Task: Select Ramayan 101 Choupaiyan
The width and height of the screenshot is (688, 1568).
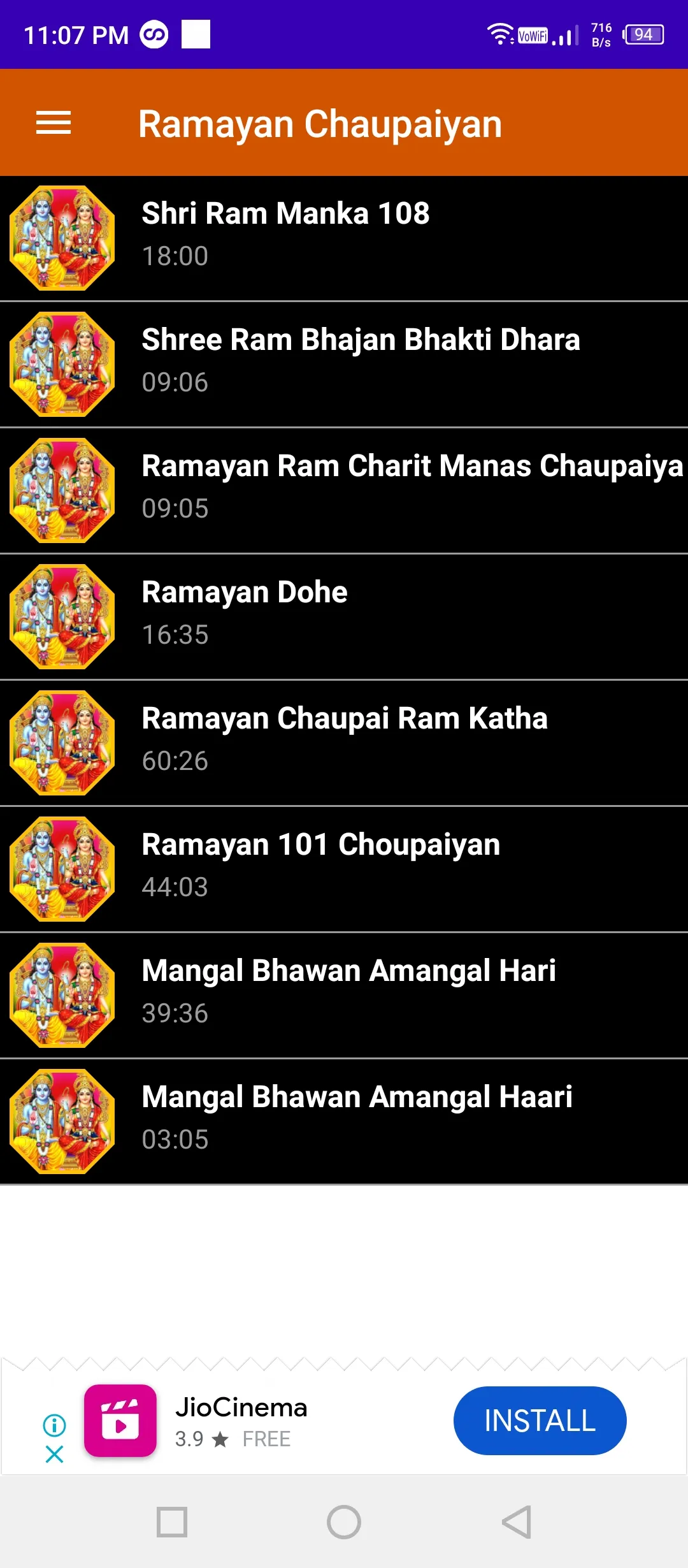Action: (x=344, y=869)
